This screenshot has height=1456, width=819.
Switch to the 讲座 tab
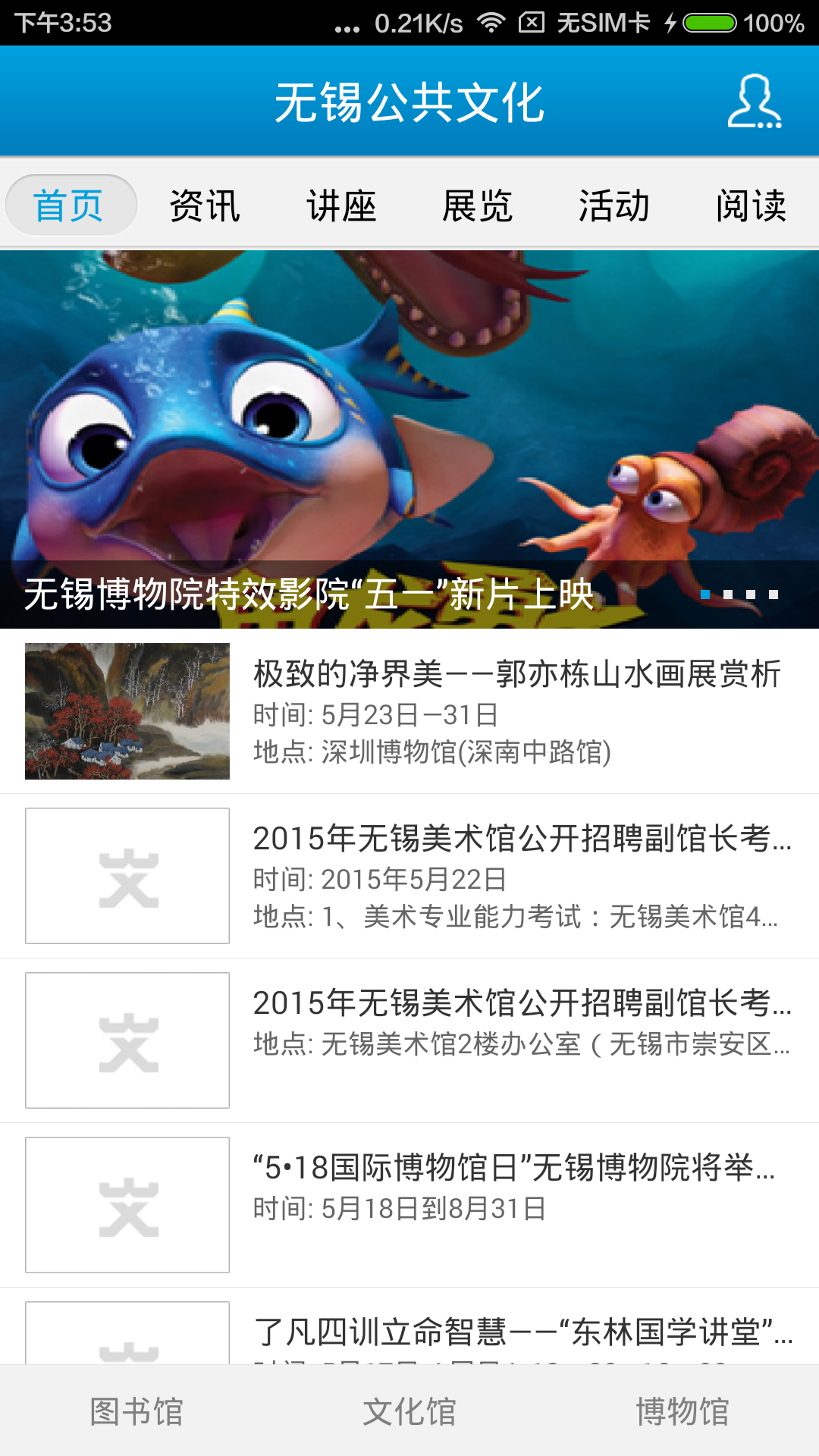tap(341, 203)
